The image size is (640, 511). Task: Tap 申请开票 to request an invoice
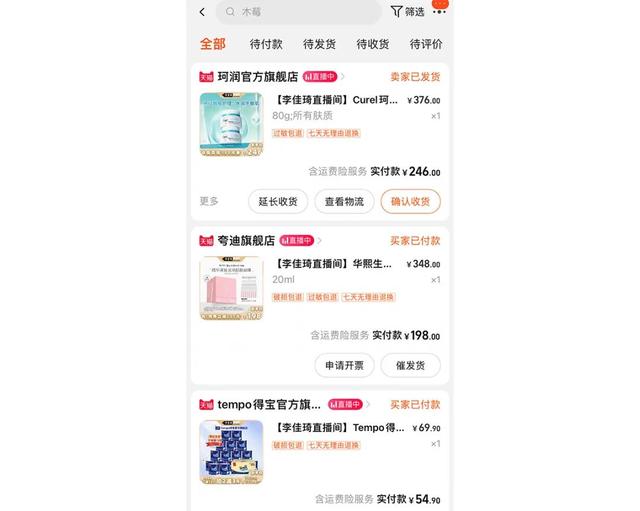pos(344,365)
